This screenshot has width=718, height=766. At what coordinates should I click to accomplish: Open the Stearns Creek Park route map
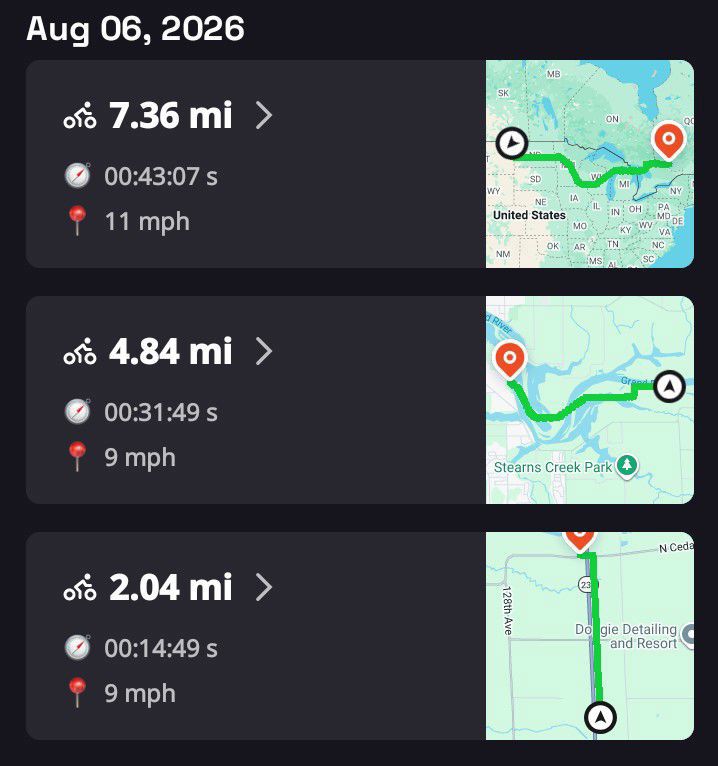pyautogui.click(x=590, y=400)
